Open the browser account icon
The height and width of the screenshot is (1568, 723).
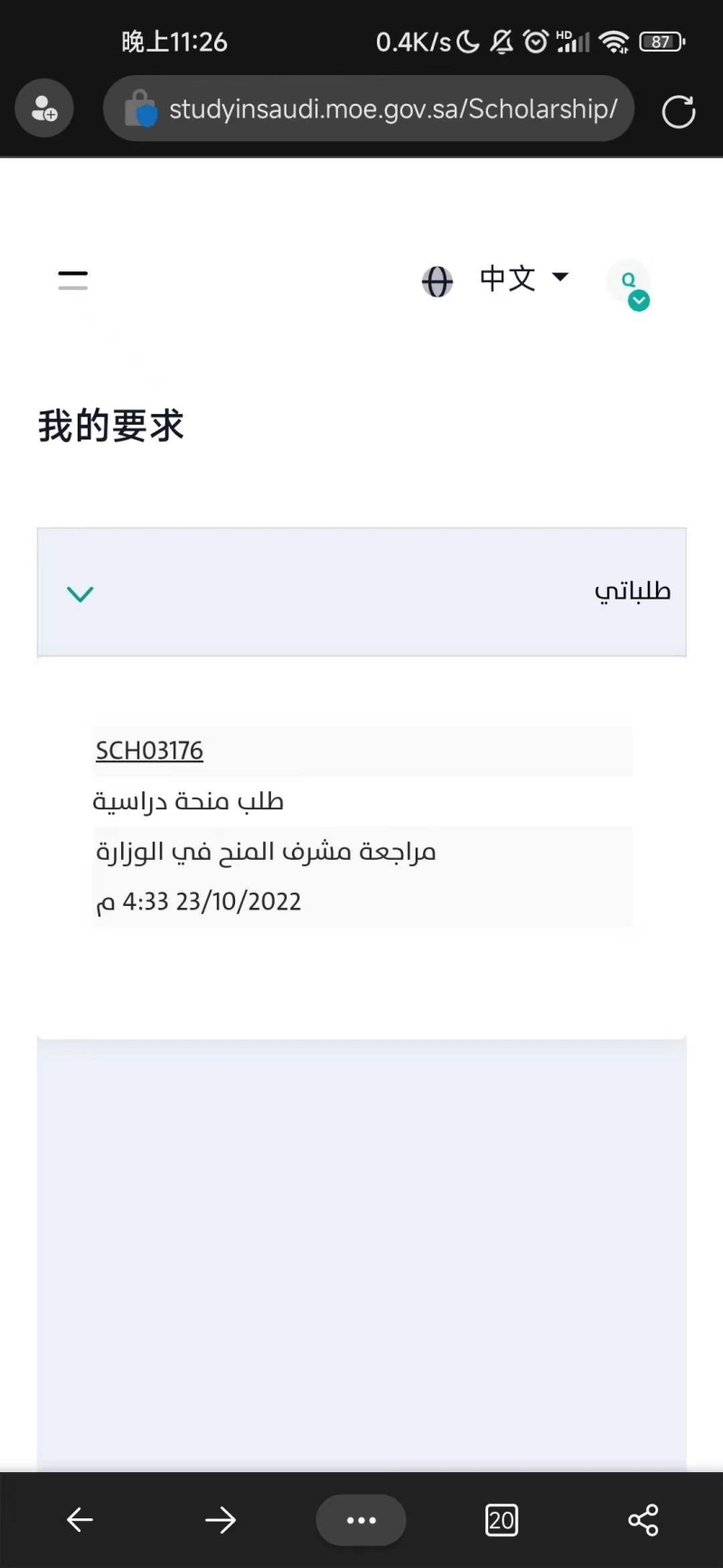(44, 109)
